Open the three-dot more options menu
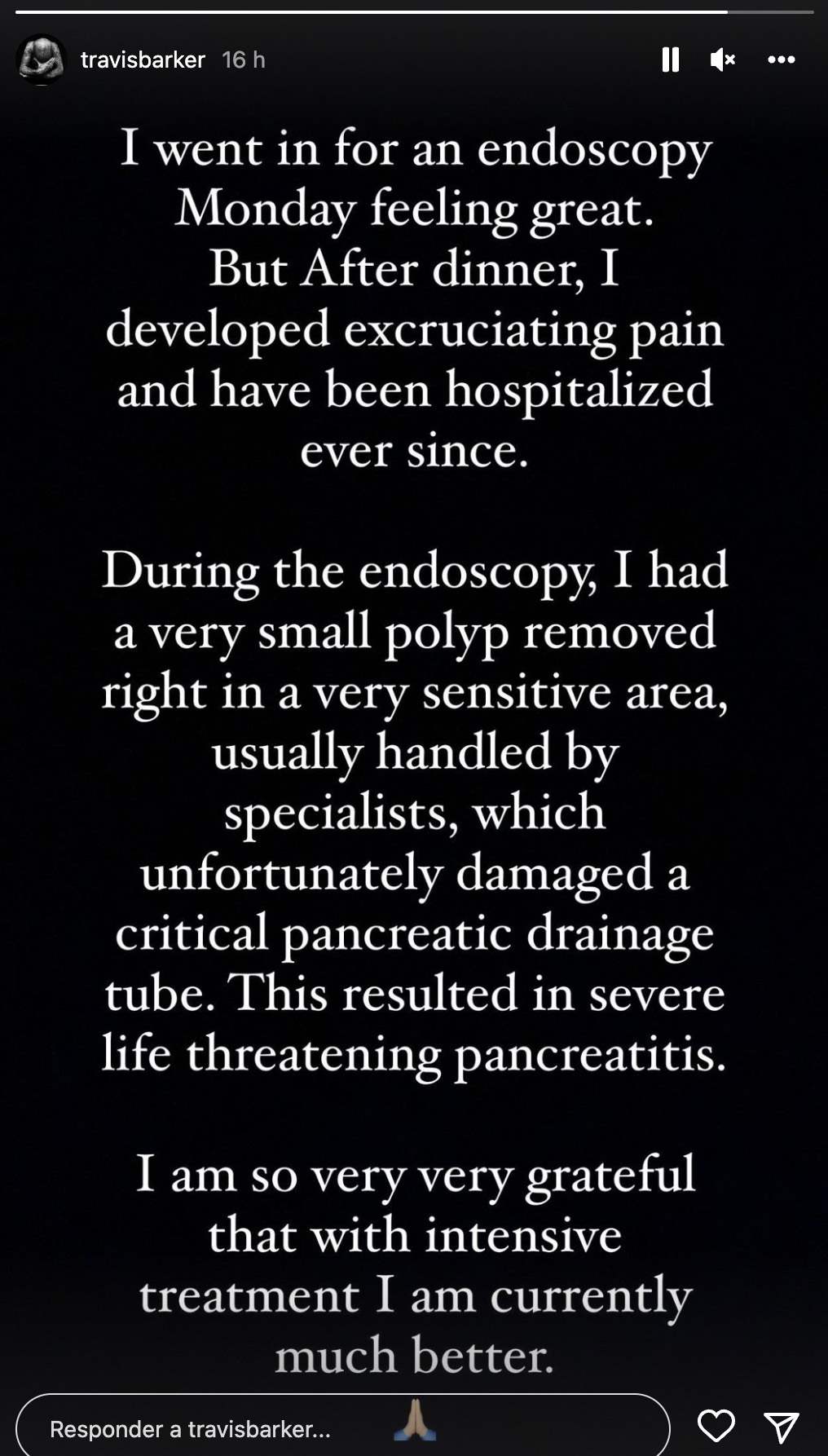Viewport: 828px width, 1456px height. click(x=781, y=60)
